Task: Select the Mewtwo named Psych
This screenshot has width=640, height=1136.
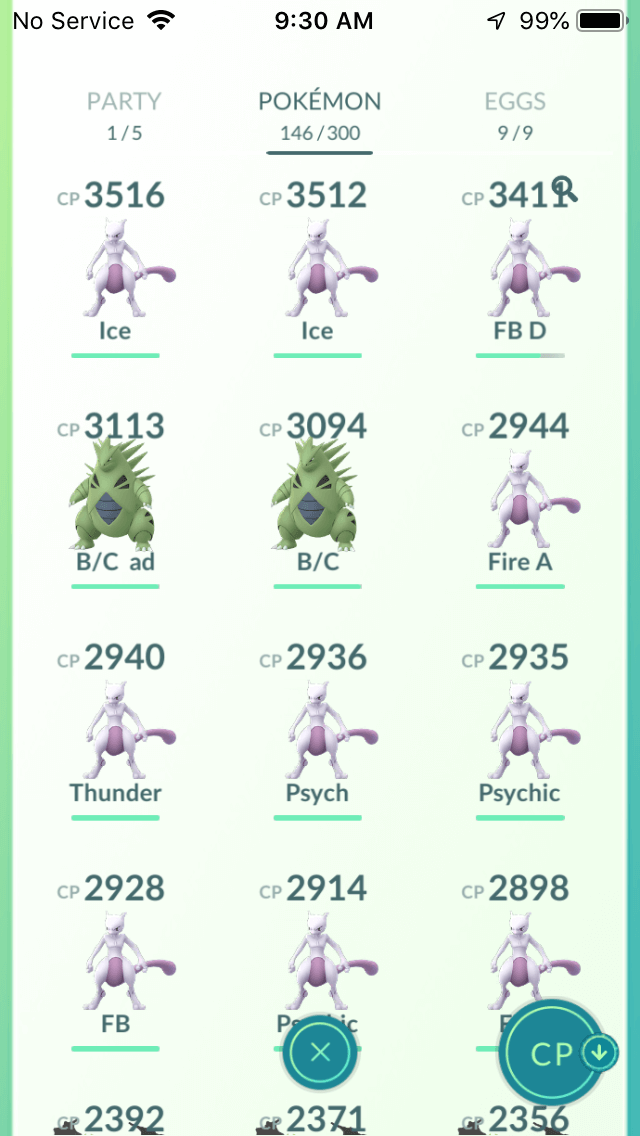Action: [x=317, y=730]
